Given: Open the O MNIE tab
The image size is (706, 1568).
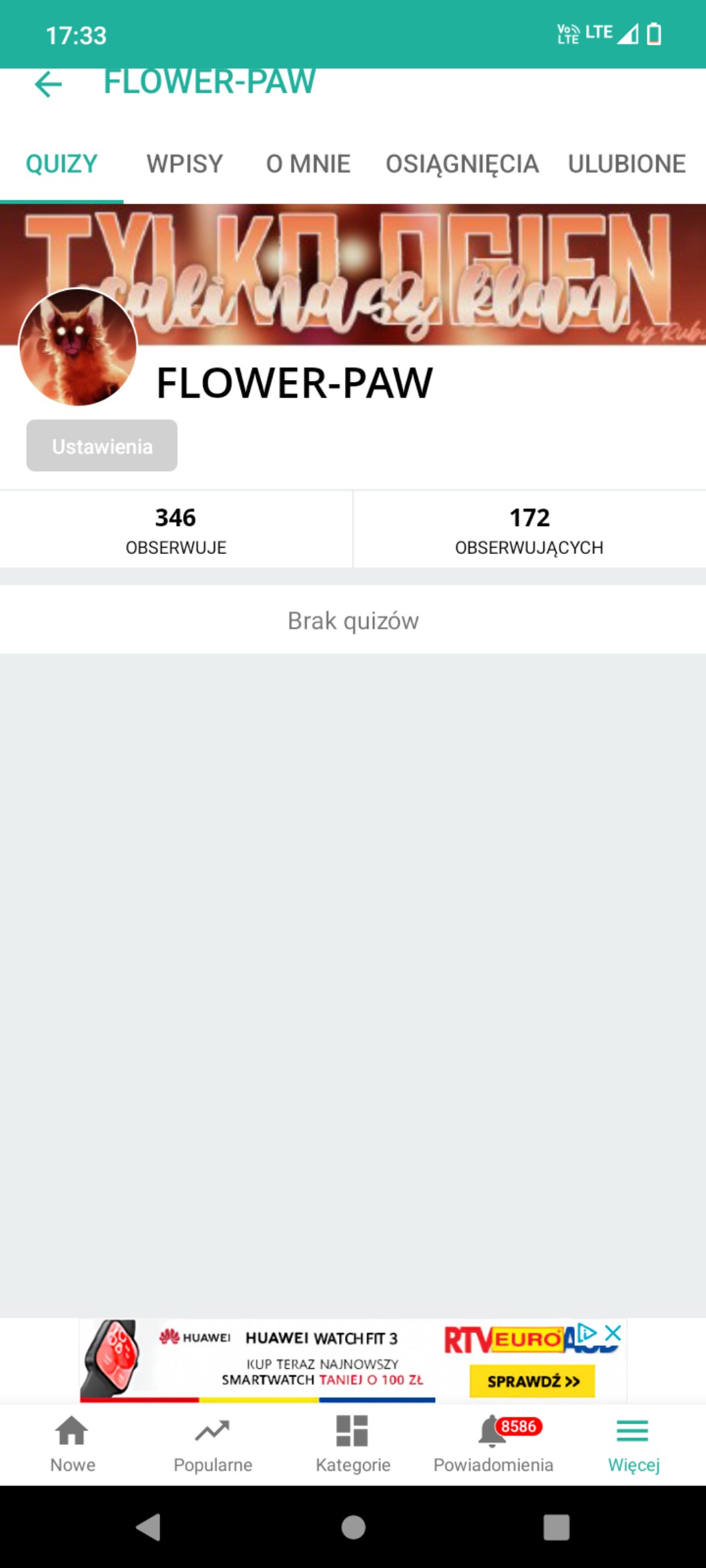Looking at the screenshot, I should pyautogui.click(x=308, y=164).
